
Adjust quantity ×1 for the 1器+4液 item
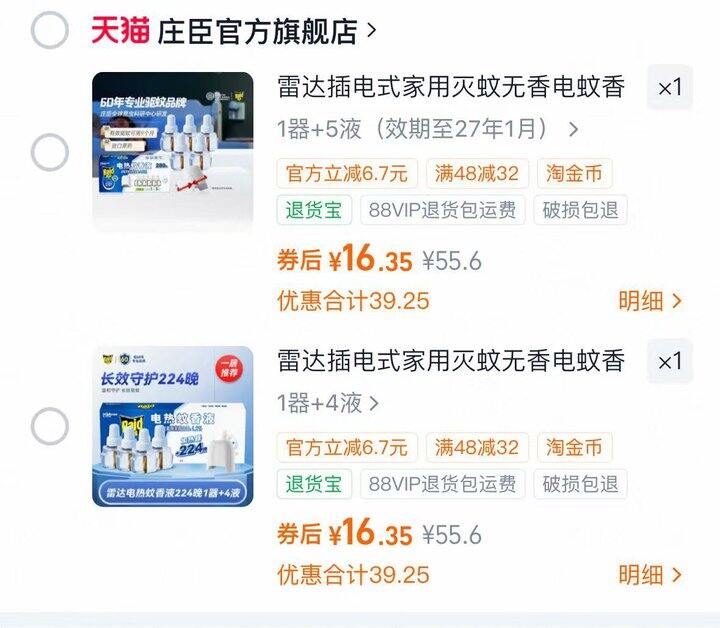669,362
